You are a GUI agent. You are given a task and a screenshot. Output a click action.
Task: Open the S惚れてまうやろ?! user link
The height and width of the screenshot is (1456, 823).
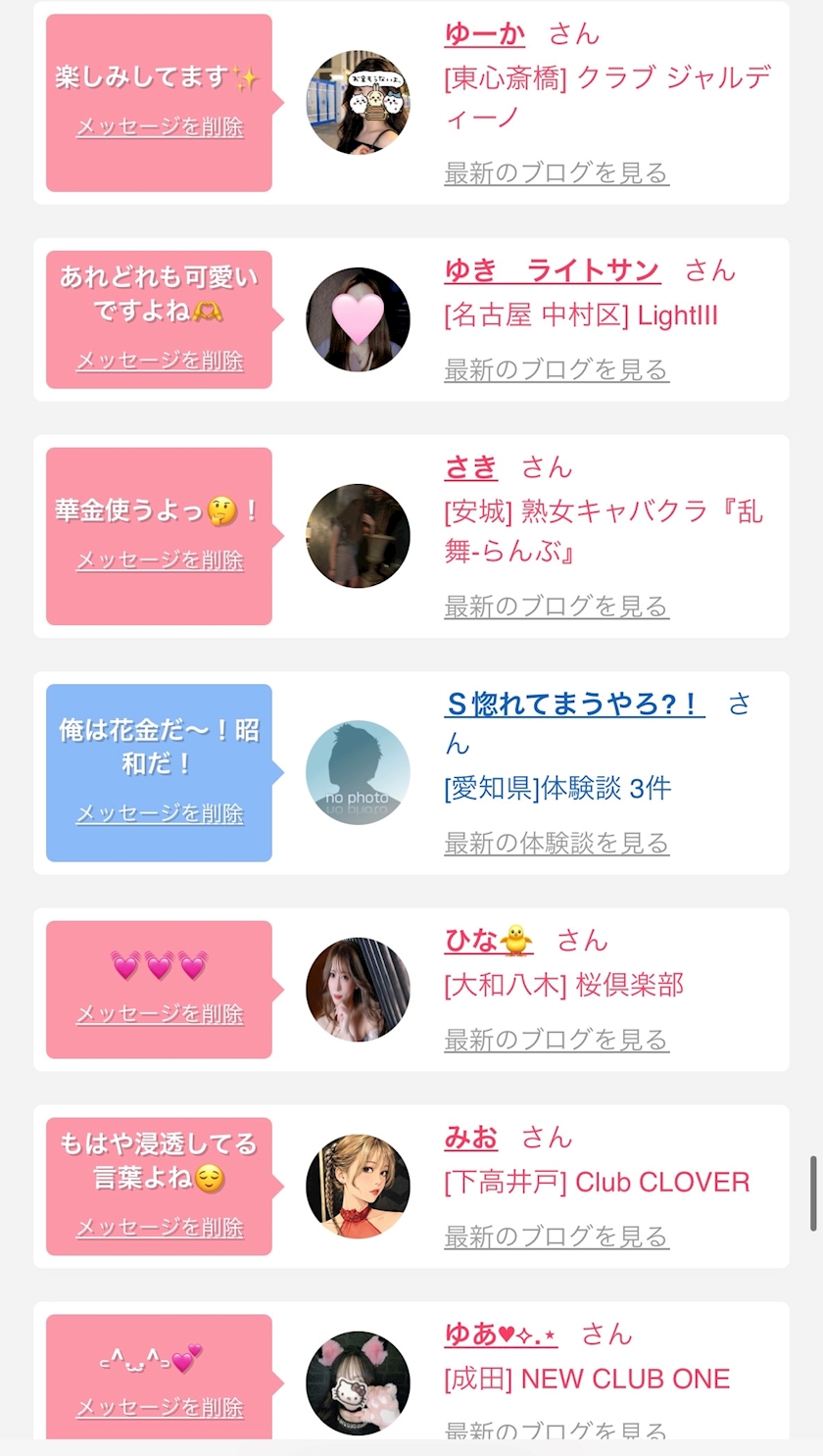click(x=575, y=704)
